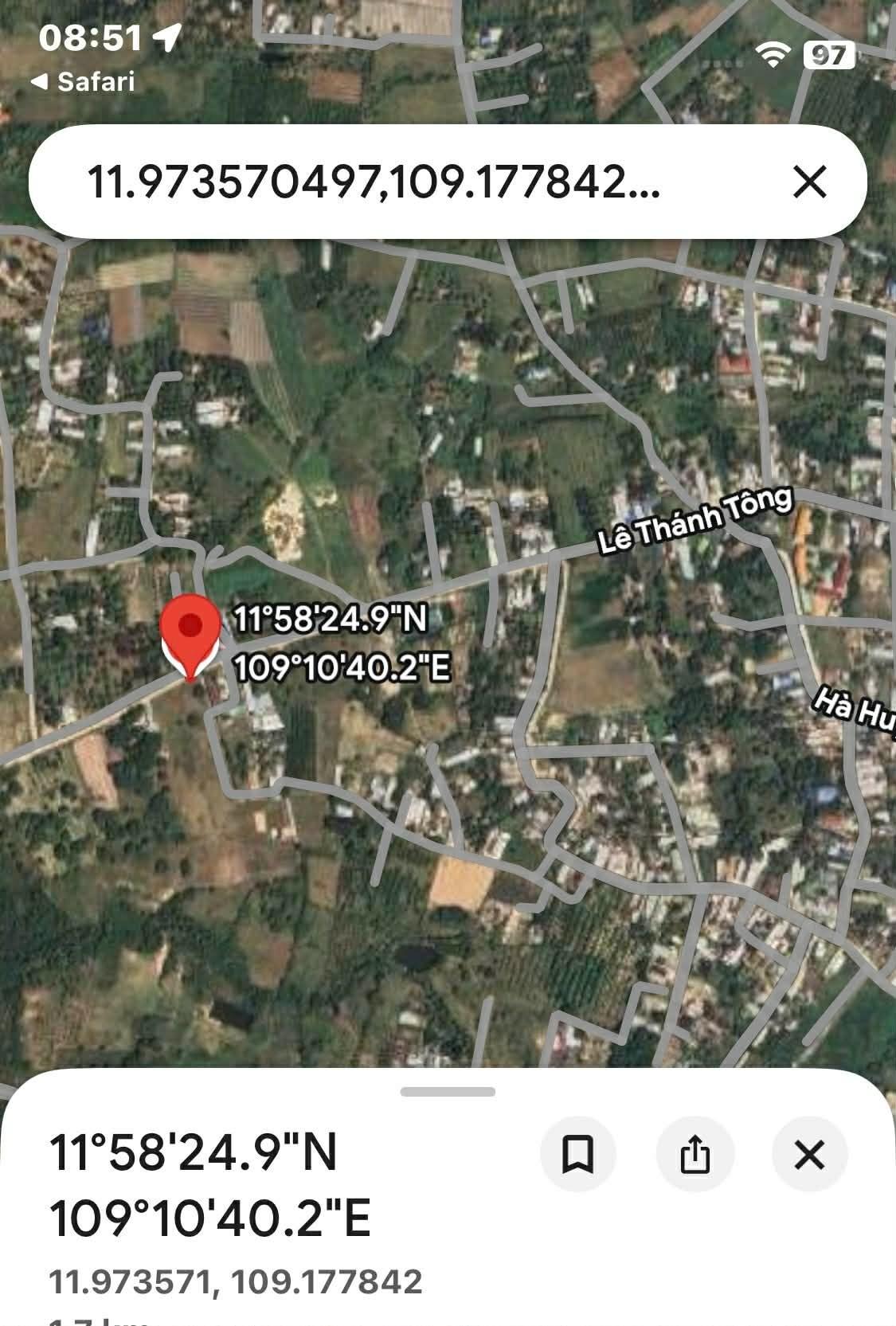
Task: Close the location details panel
Action: pyautogui.click(x=809, y=1155)
